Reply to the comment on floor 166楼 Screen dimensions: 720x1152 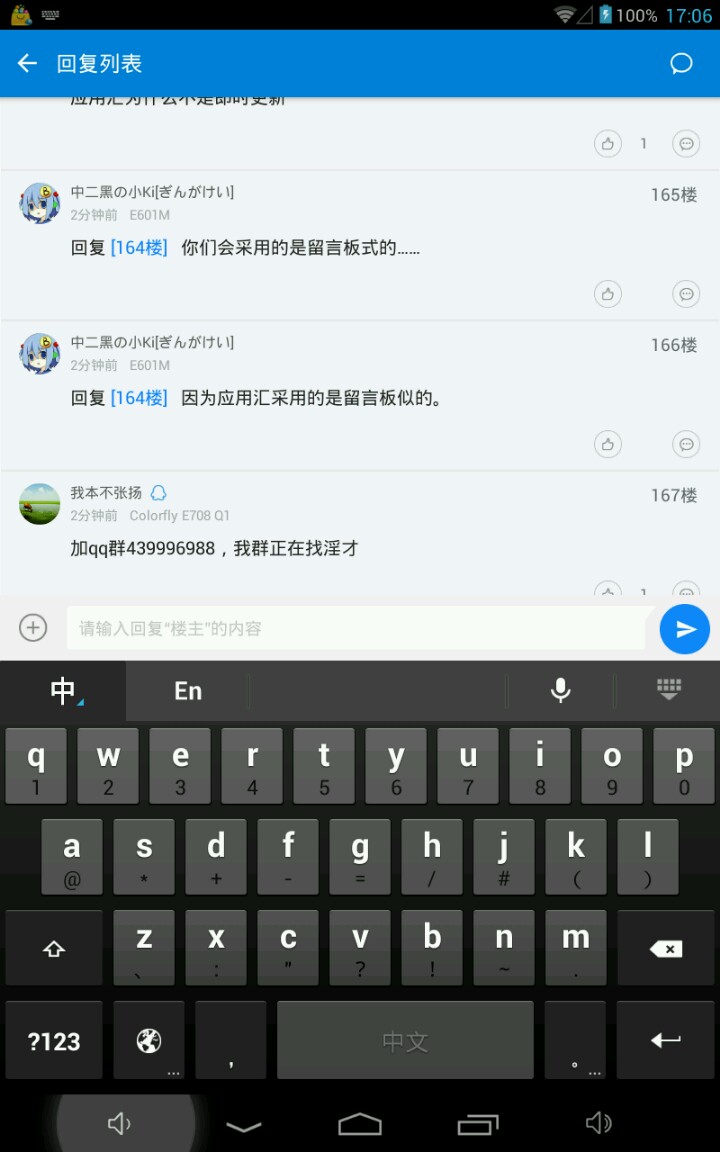(x=686, y=444)
